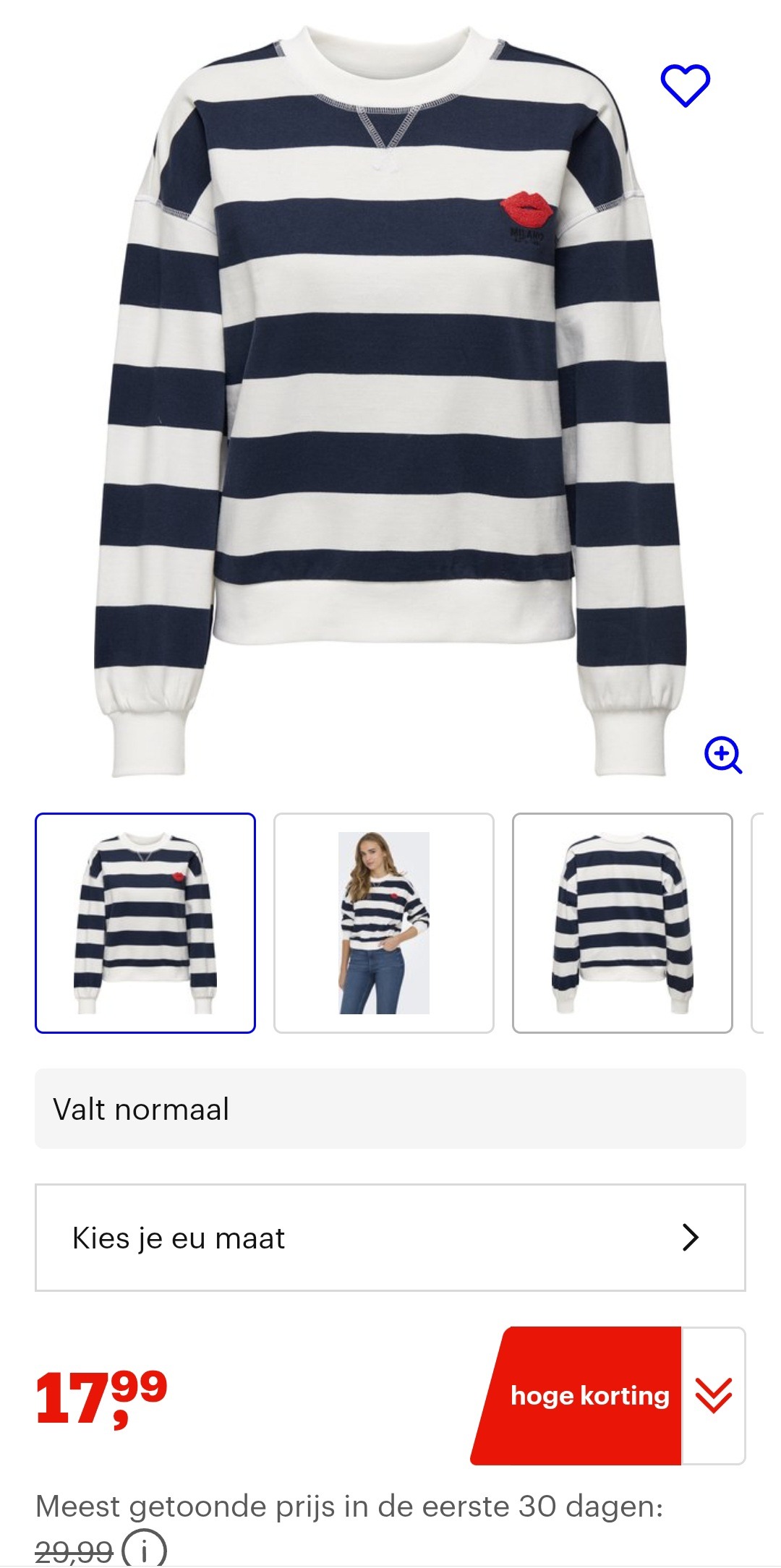Viewport: 781px width, 1568px height.
Task: Click the strikethrough price 29,99
Action: coord(72,1551)
